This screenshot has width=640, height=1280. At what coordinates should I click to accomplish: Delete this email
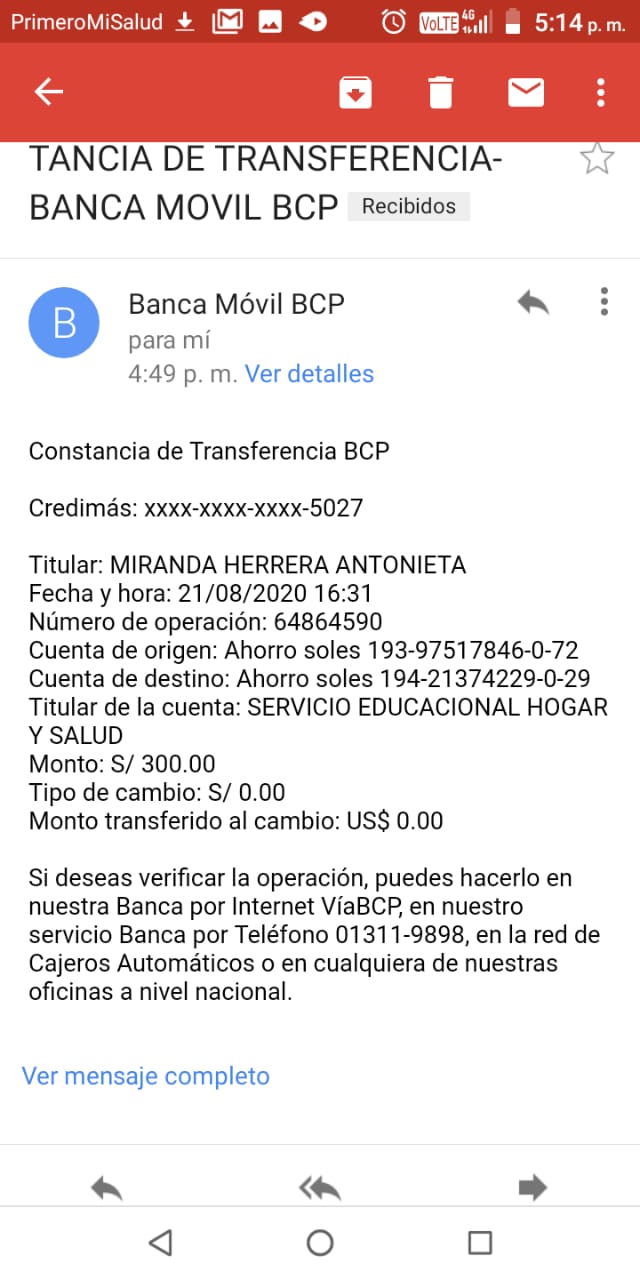(x=441, y=92)
